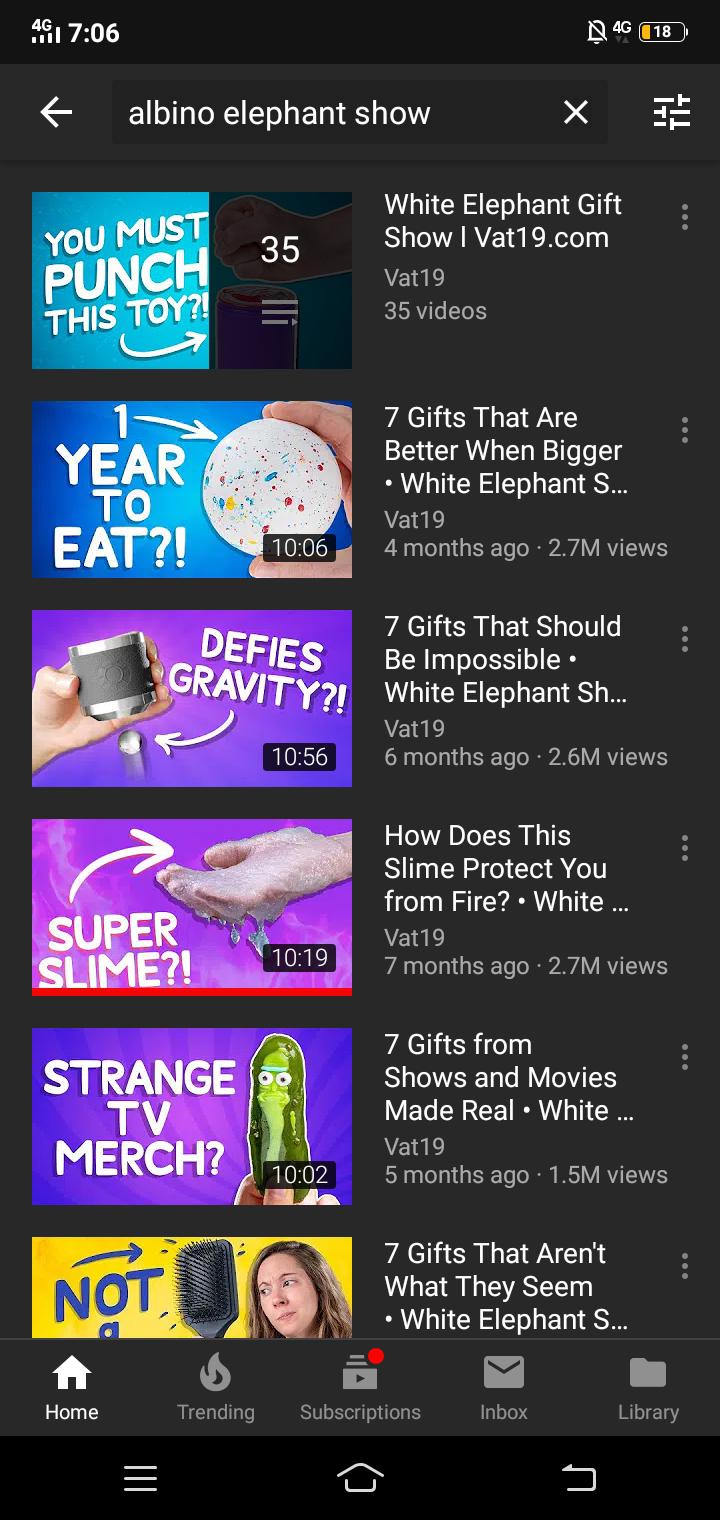Go back from search results

pos(56,113)
